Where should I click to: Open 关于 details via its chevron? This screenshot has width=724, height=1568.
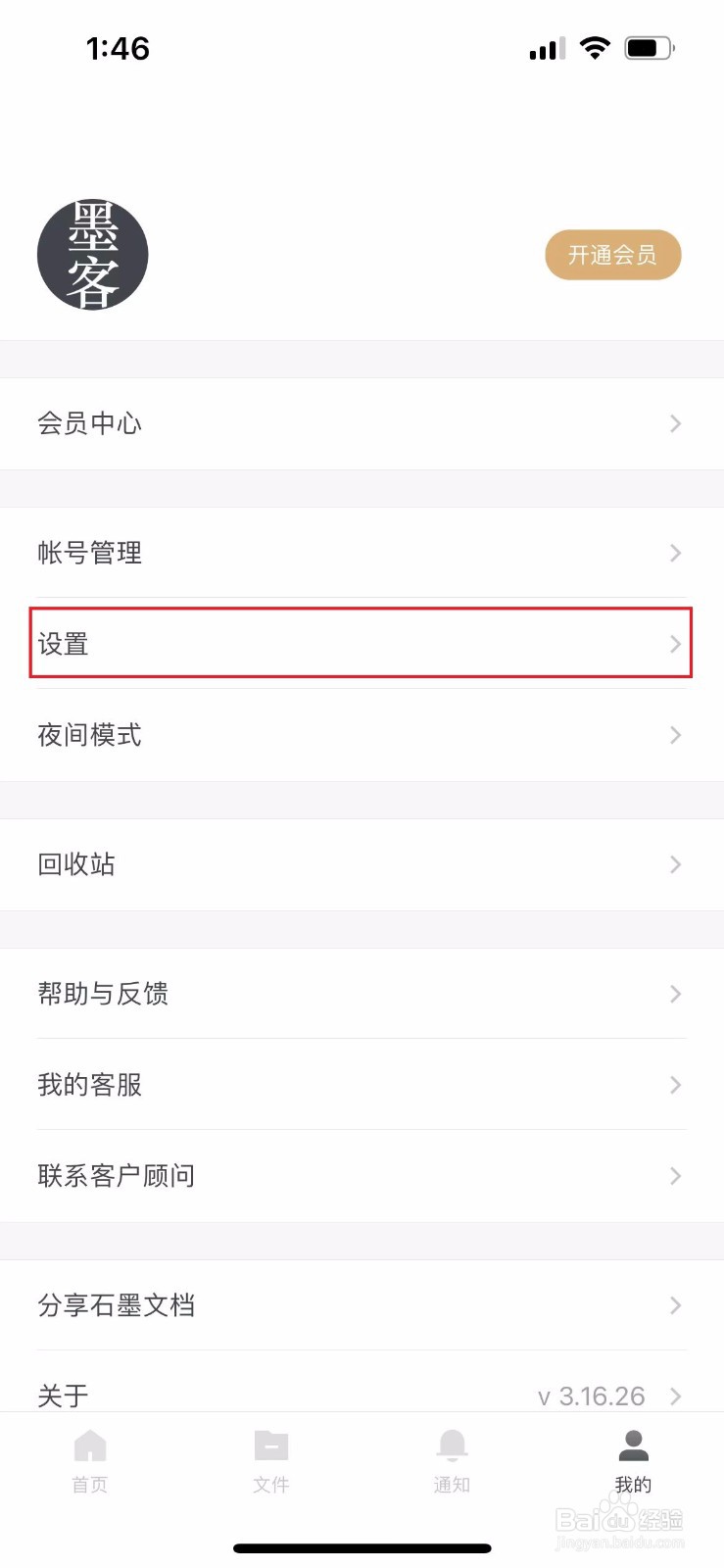click(674, 1396)
